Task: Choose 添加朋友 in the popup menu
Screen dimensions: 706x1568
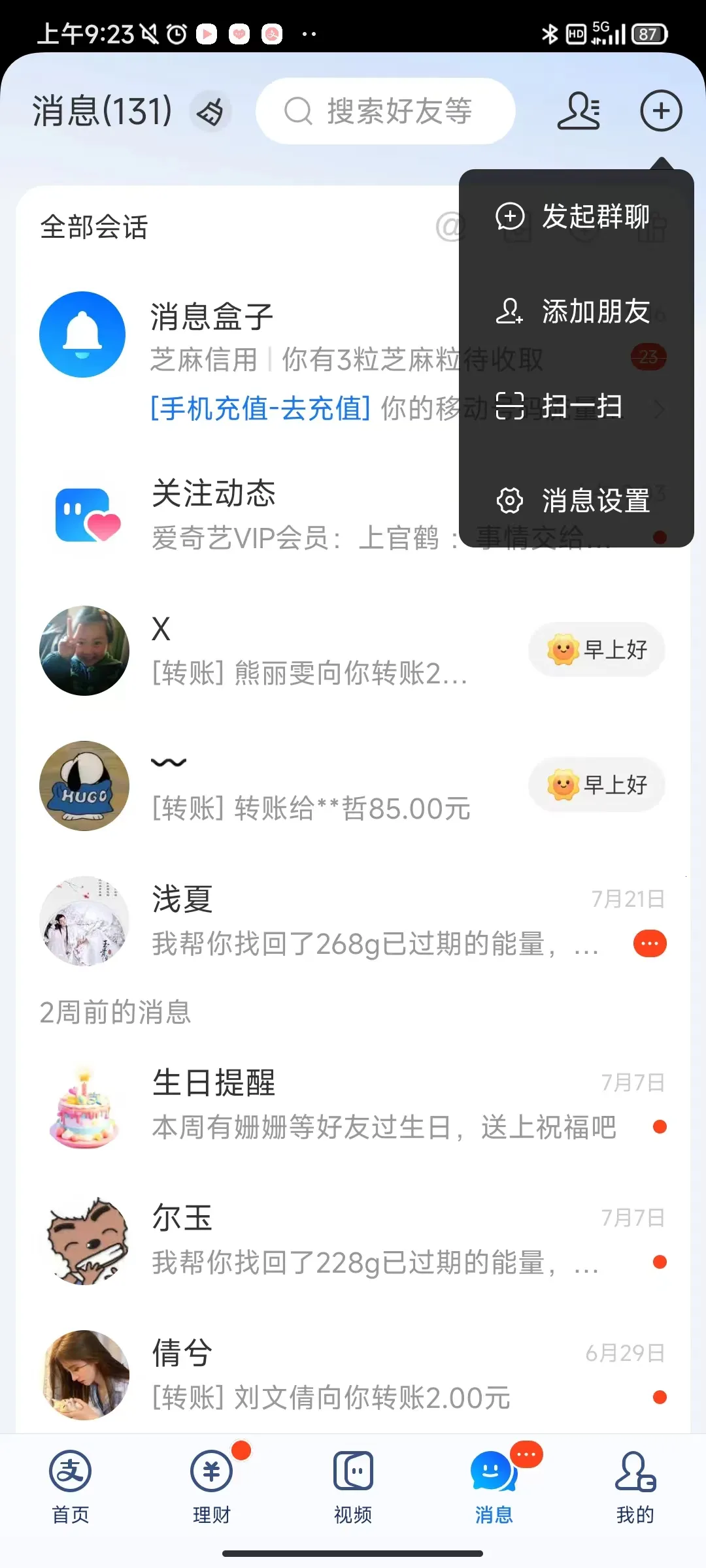Action: point(575,312)
